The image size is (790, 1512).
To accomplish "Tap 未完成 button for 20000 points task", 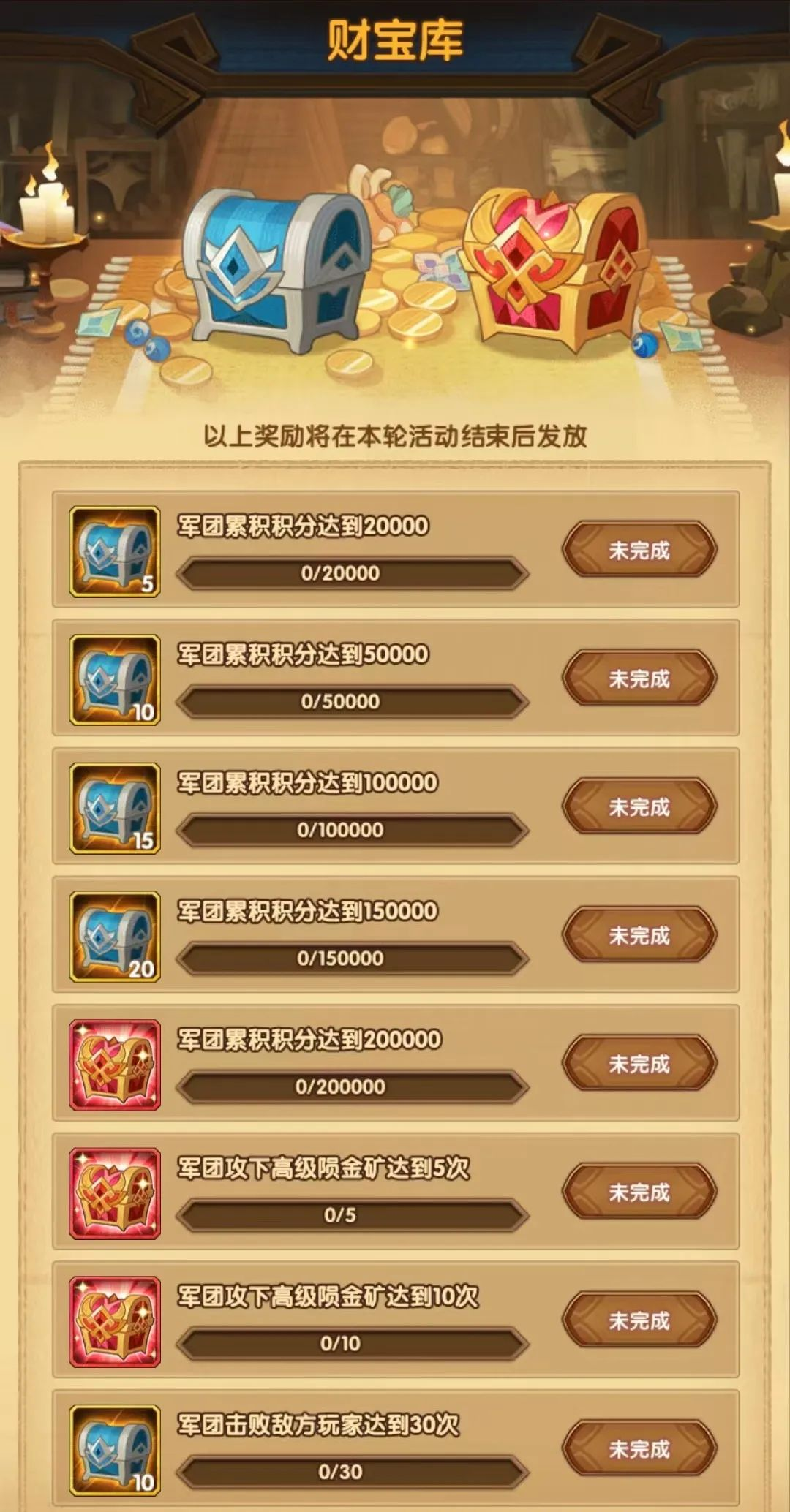I will (x=639, y=550).
